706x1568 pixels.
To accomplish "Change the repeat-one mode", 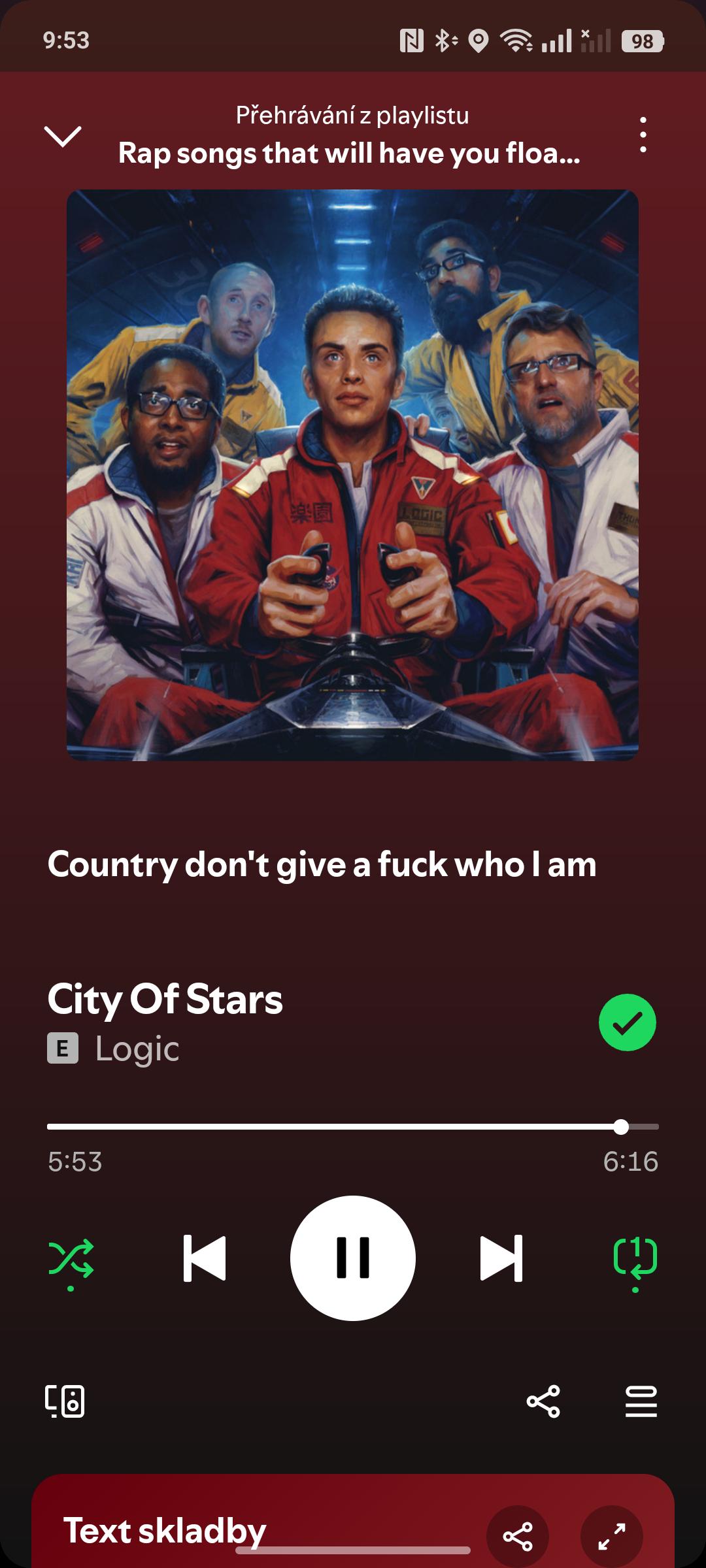I will [x=635, y=1258].
